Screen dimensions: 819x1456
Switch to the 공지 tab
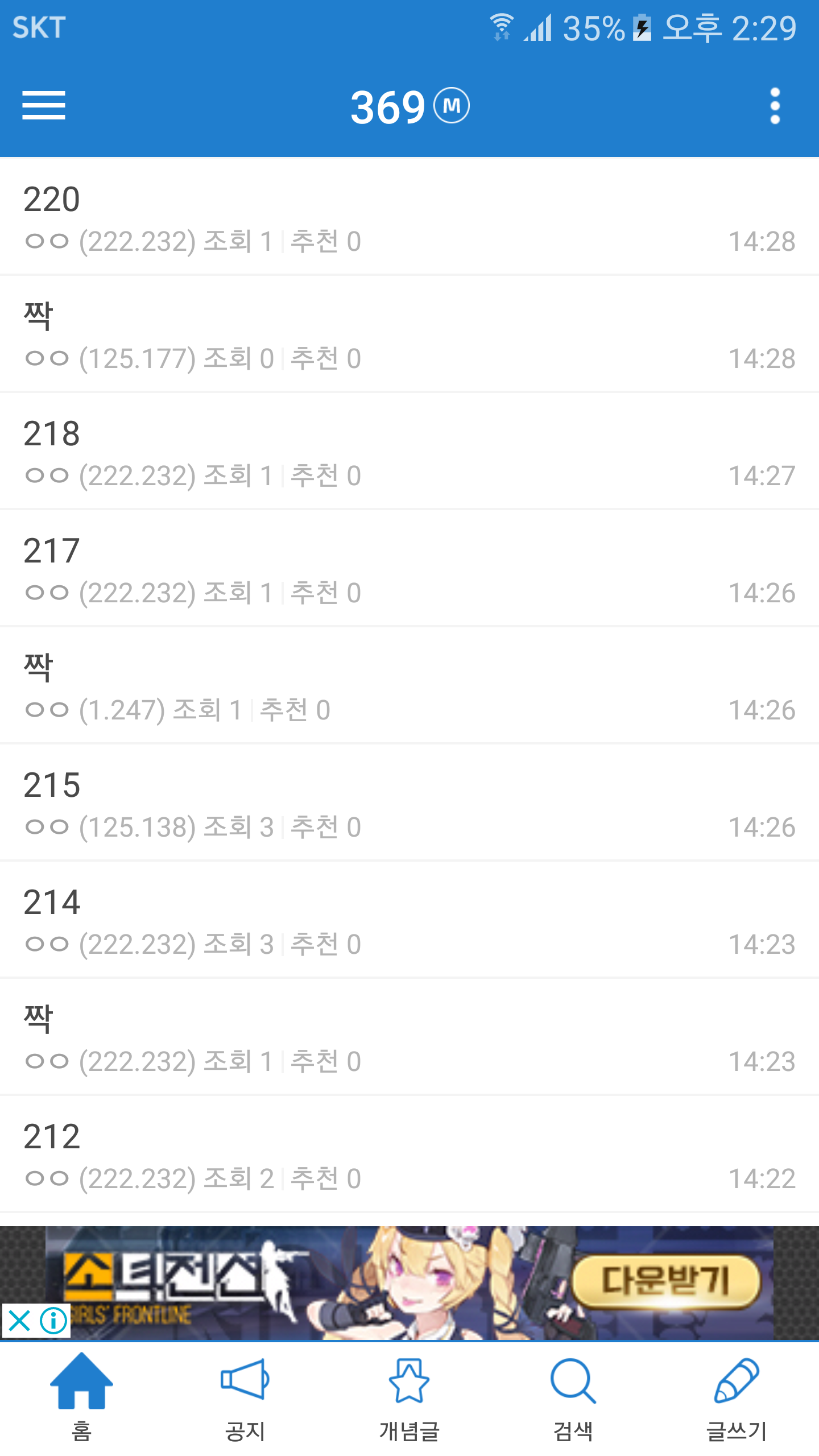(245, 1398)
